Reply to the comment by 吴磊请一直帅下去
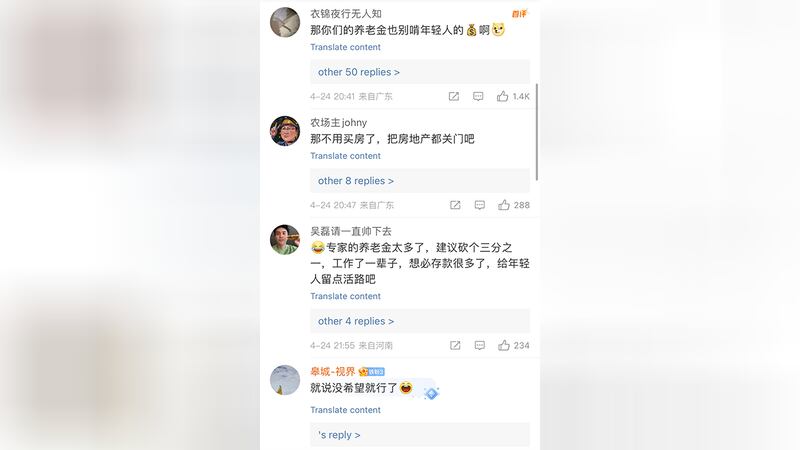 (x=479, y=345)
